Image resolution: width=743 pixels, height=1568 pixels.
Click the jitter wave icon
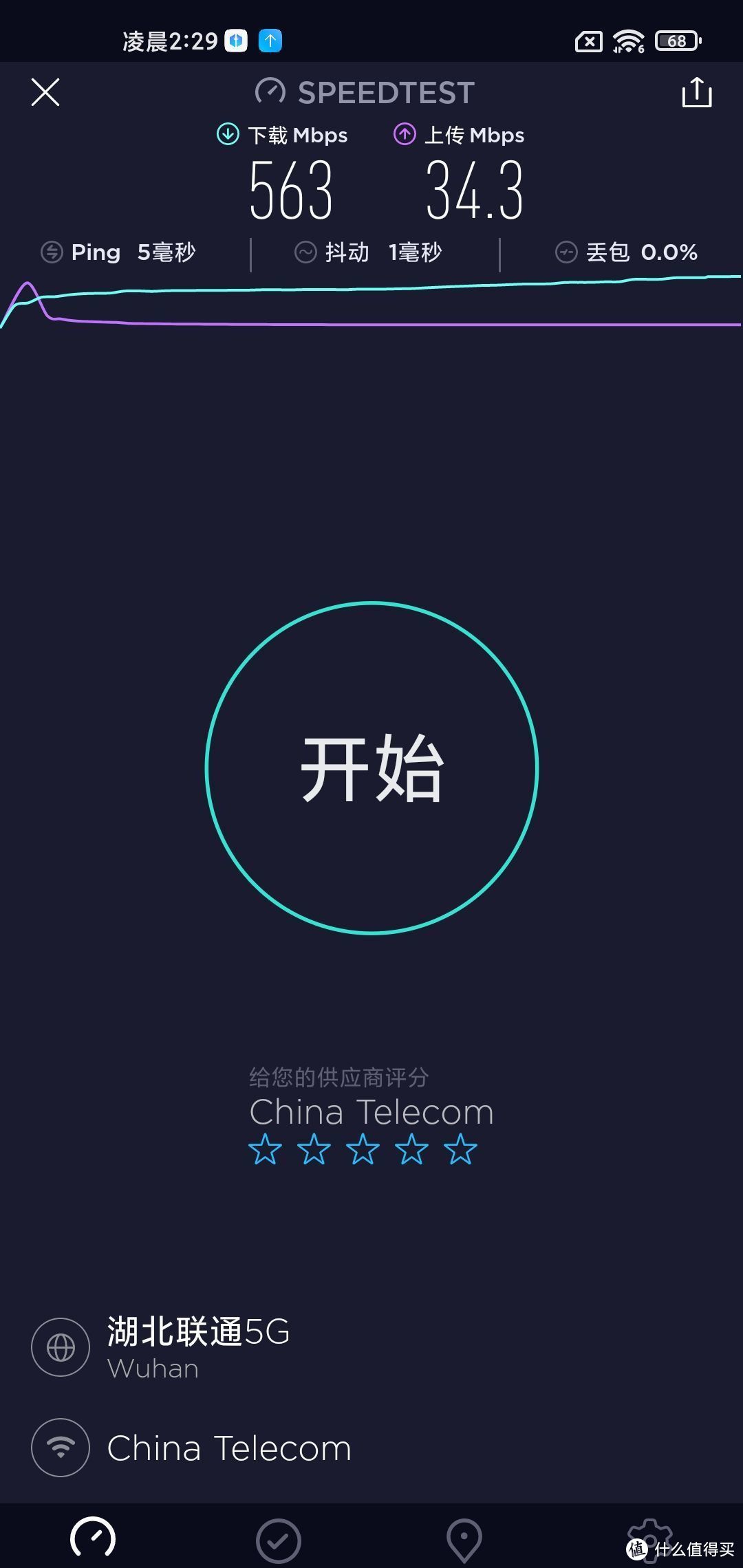click(307, 252)
